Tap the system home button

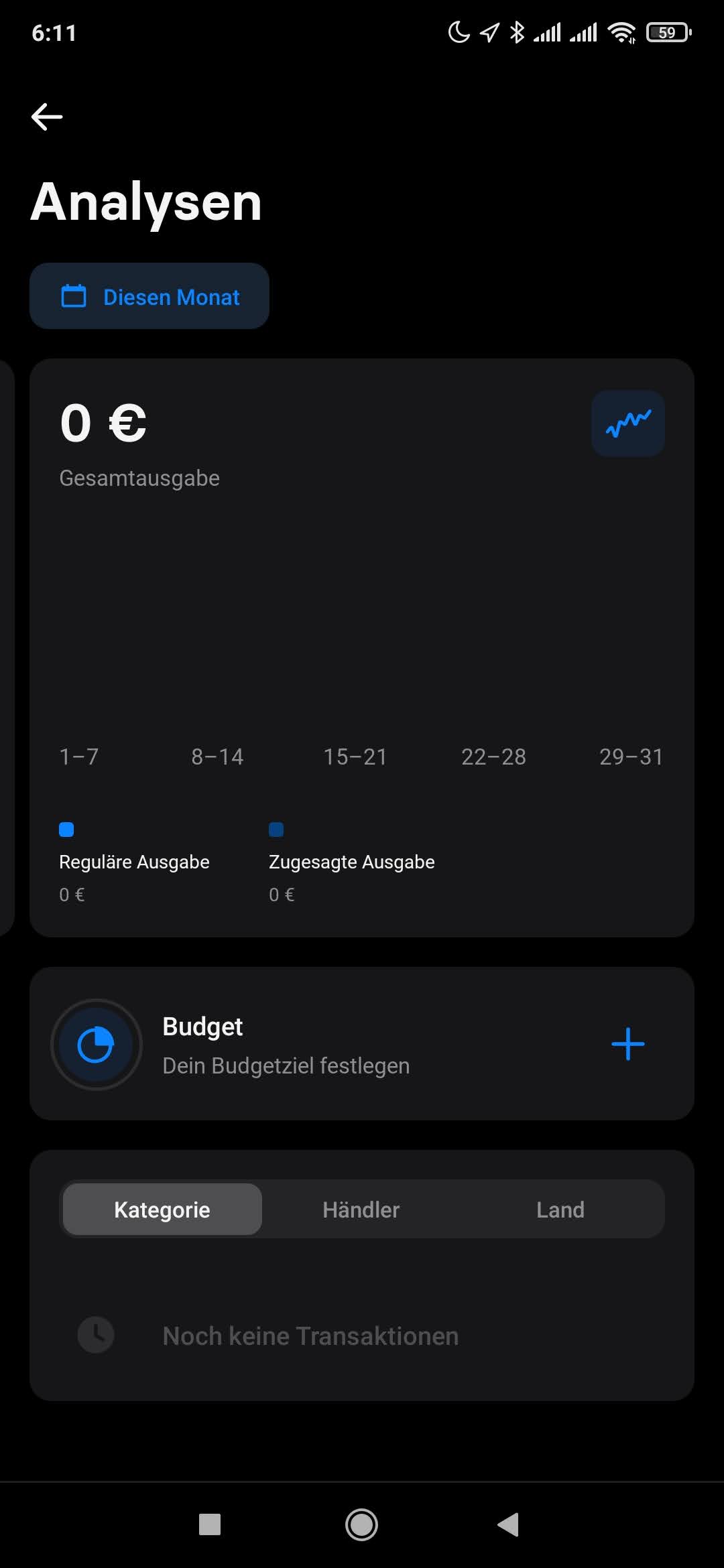coord(361,1524)
